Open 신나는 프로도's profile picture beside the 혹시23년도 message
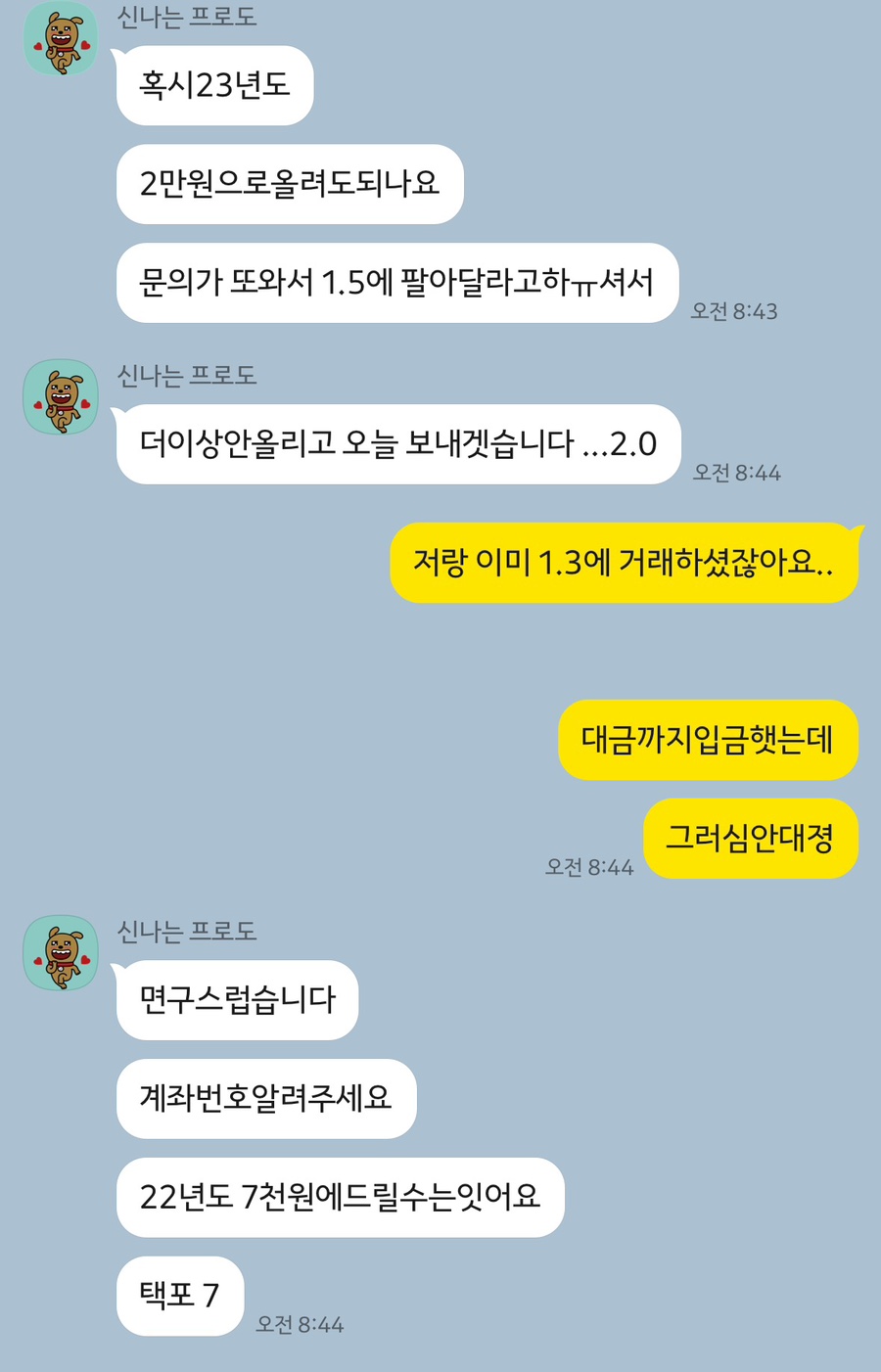Viewport: 881px width, 1372px height. [61, 39]
